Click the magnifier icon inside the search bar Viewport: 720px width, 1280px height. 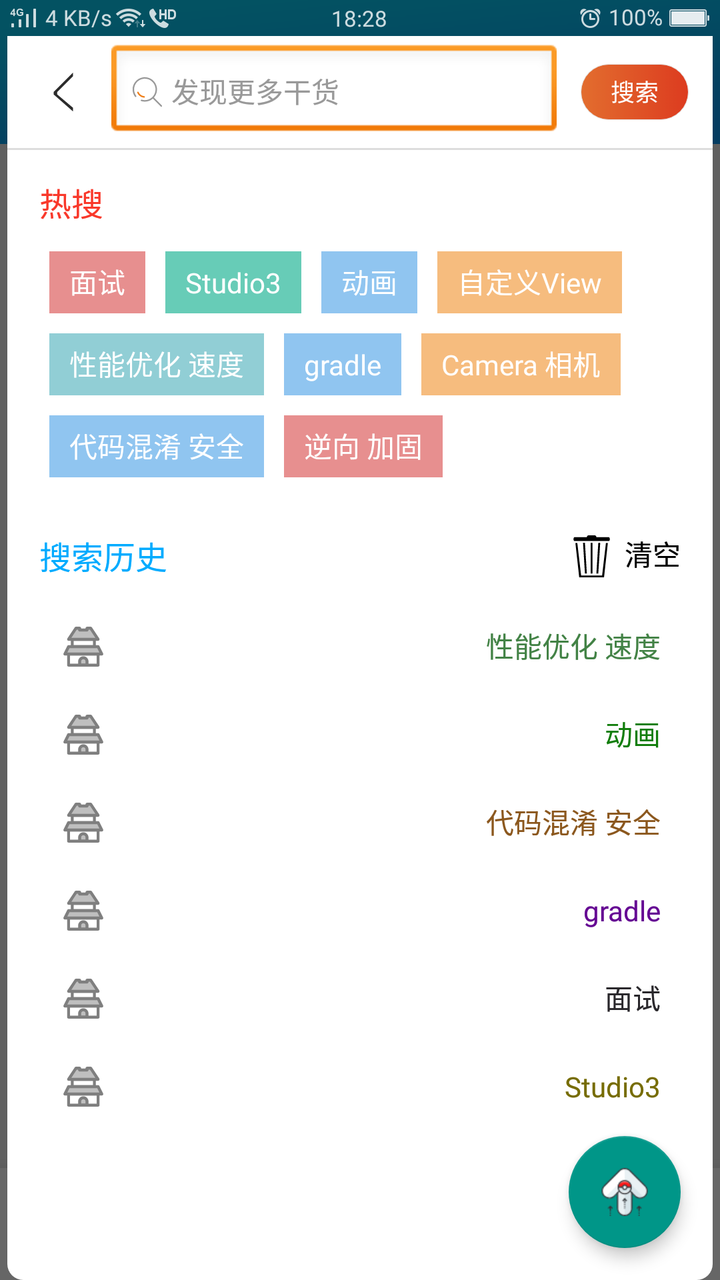pyautogui.click(x=146, y=90)
